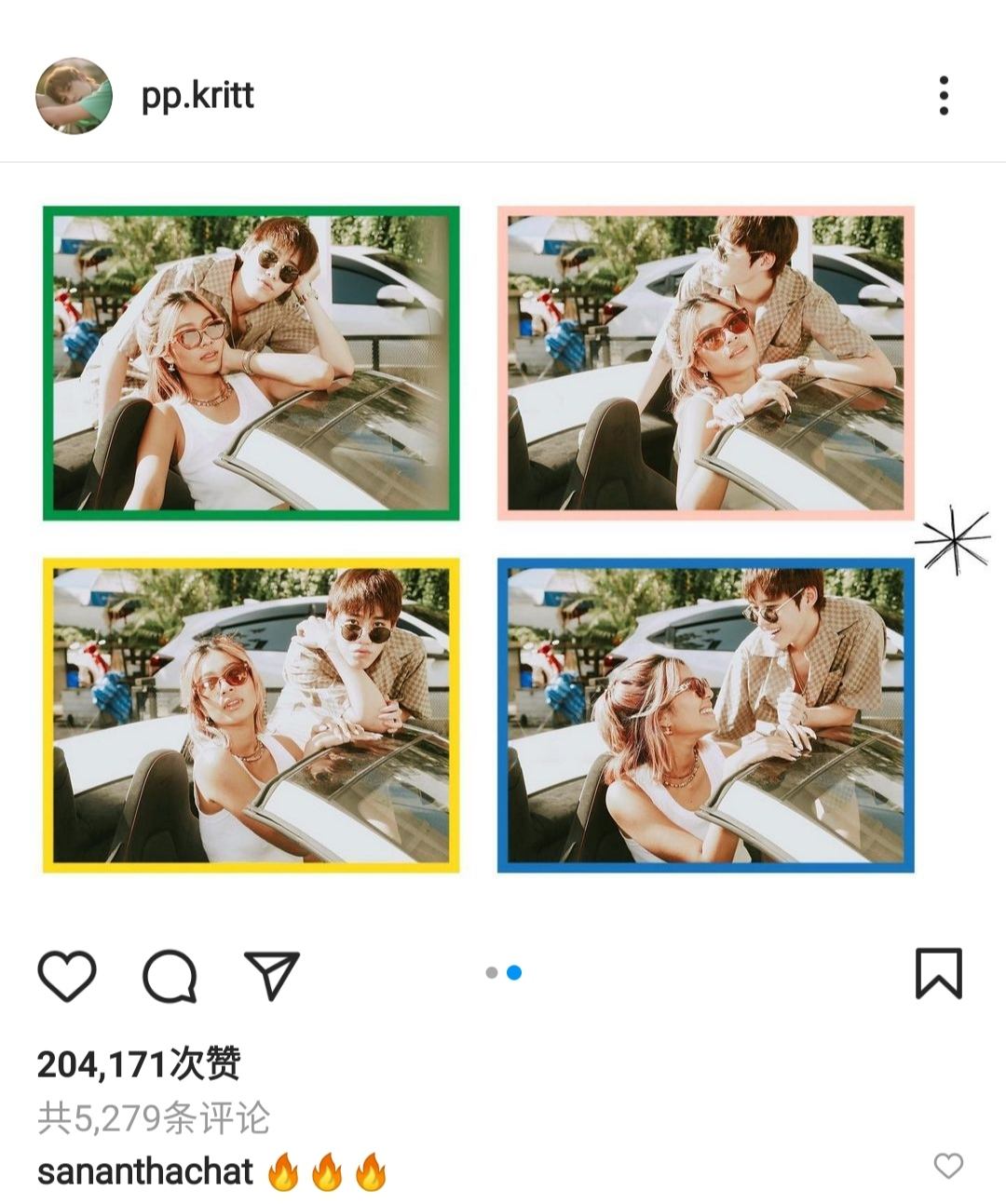The height and width of the screenshot is (1204, 1006).
Task: View all 5,279 comments
Action: pyautogui.click(x=154, y=1118)
